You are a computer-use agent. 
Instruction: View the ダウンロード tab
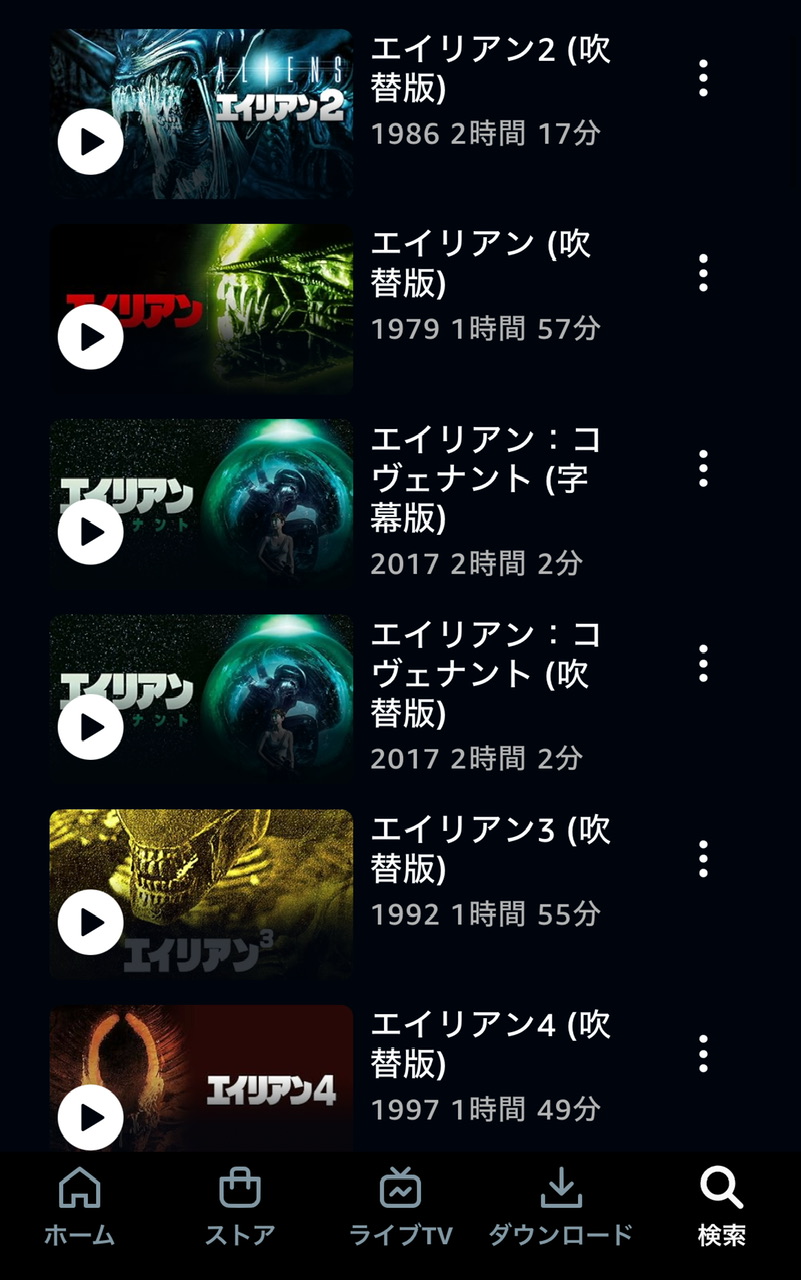click(561, 1207)
